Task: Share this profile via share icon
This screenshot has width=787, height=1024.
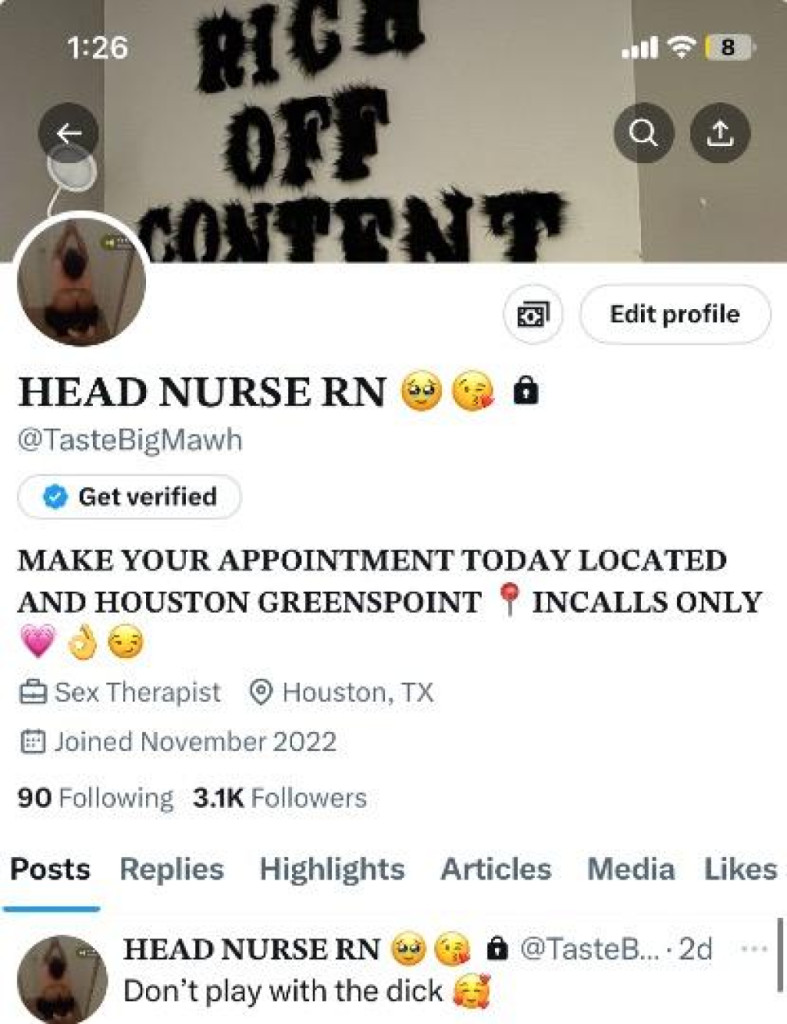Action: pos(720,134)
